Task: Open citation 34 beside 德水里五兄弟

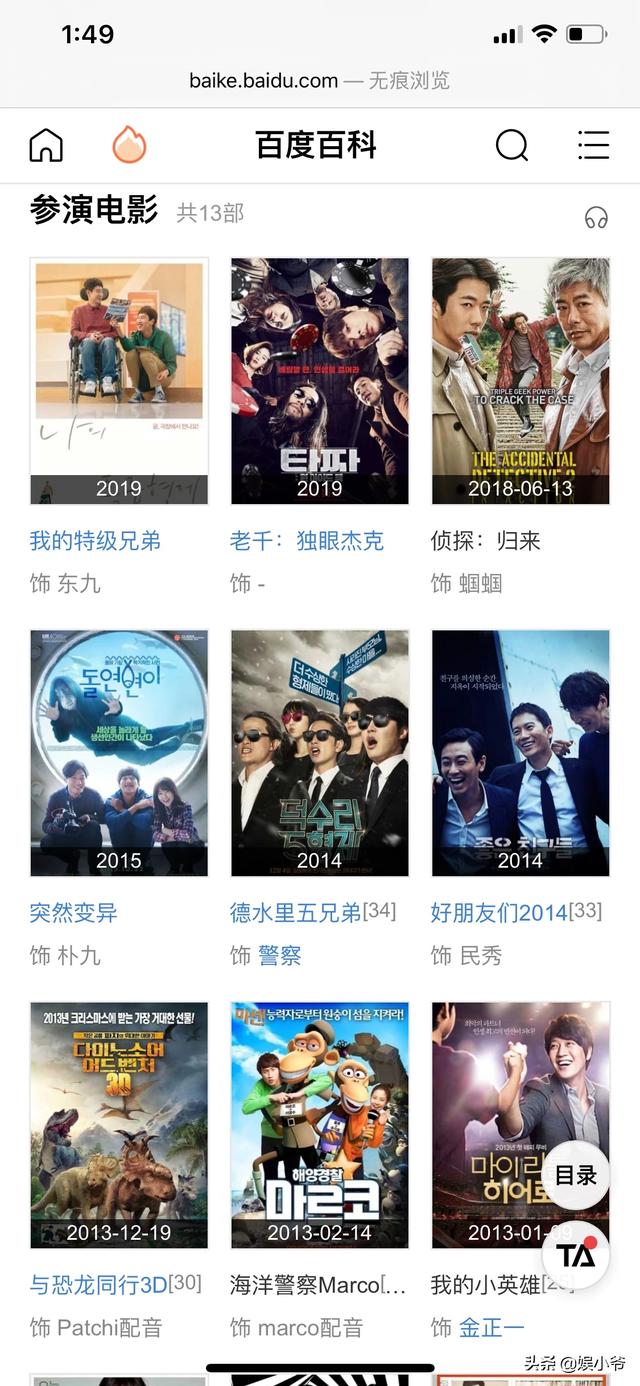Action: [379, 910]
